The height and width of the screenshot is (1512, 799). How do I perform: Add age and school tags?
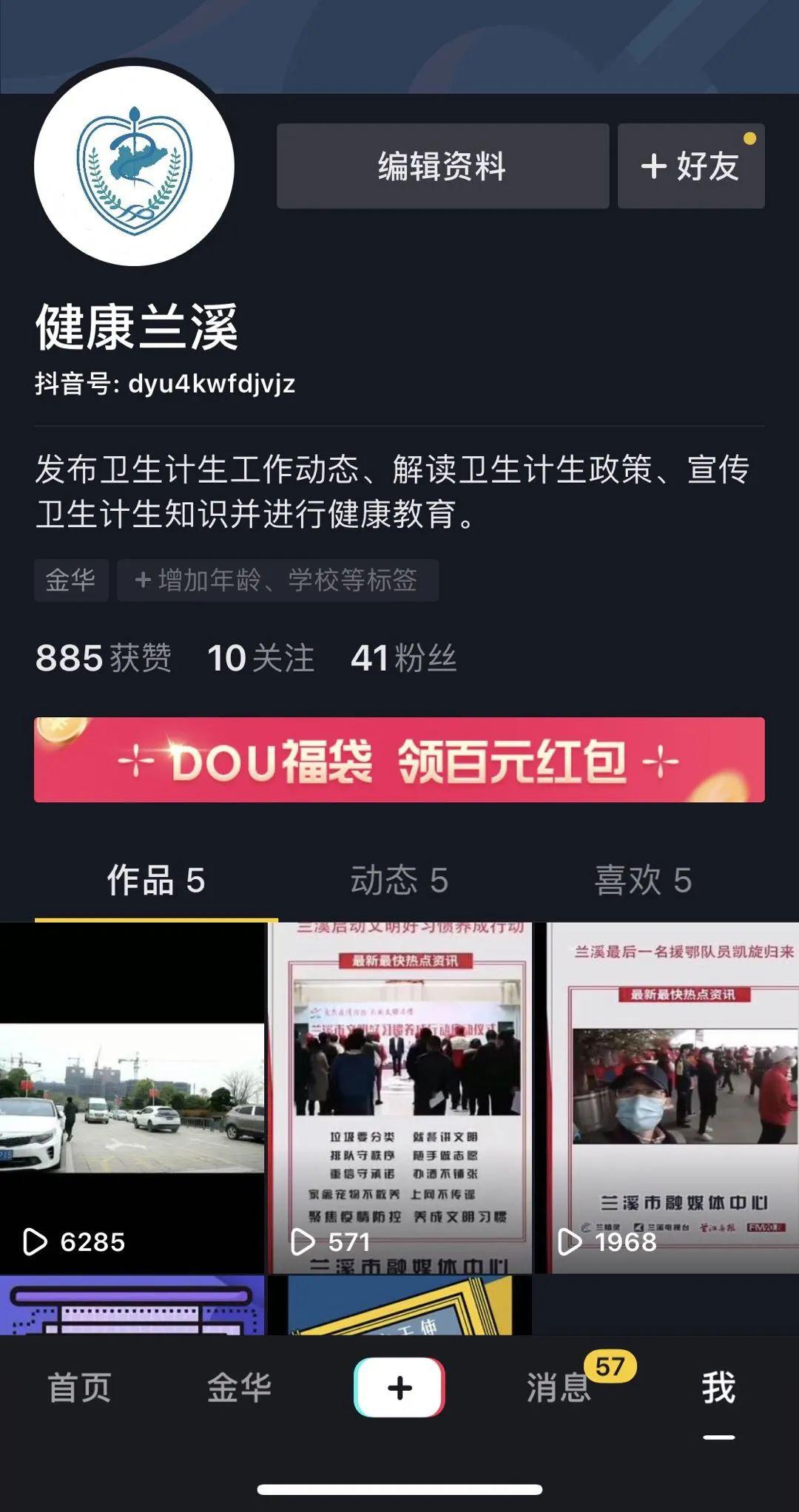(x=277, y=580)
